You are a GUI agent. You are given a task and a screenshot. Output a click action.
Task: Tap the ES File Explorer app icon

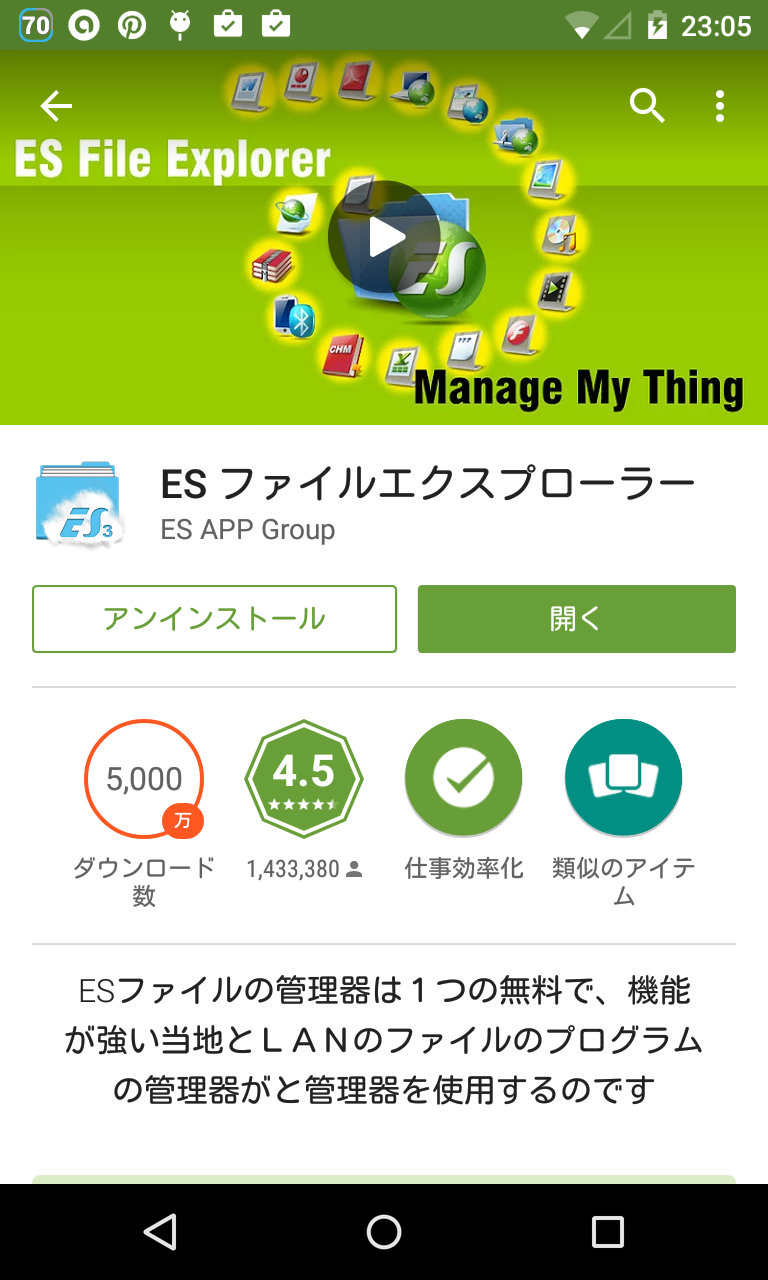(x=79, y=502)
